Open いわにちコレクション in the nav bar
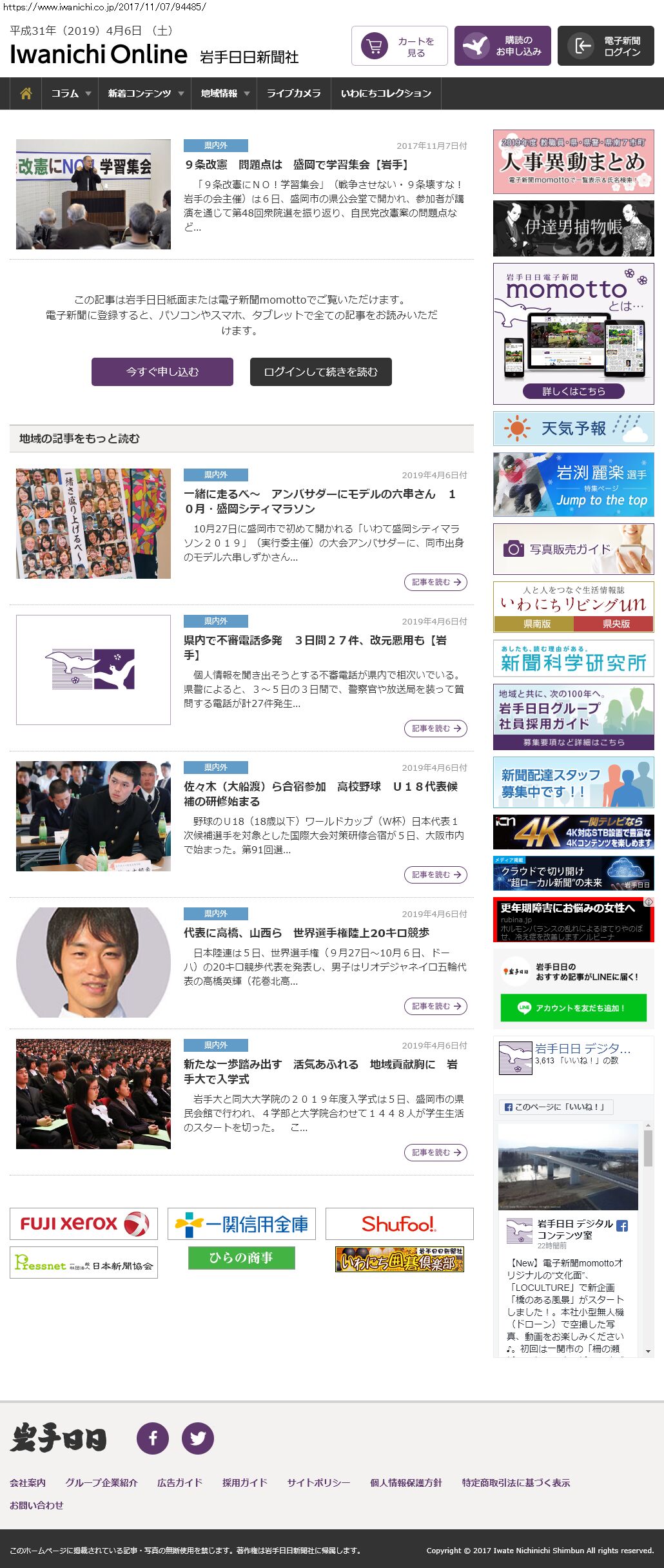This screenshot has height=1568, width=664. coord(386,93)
